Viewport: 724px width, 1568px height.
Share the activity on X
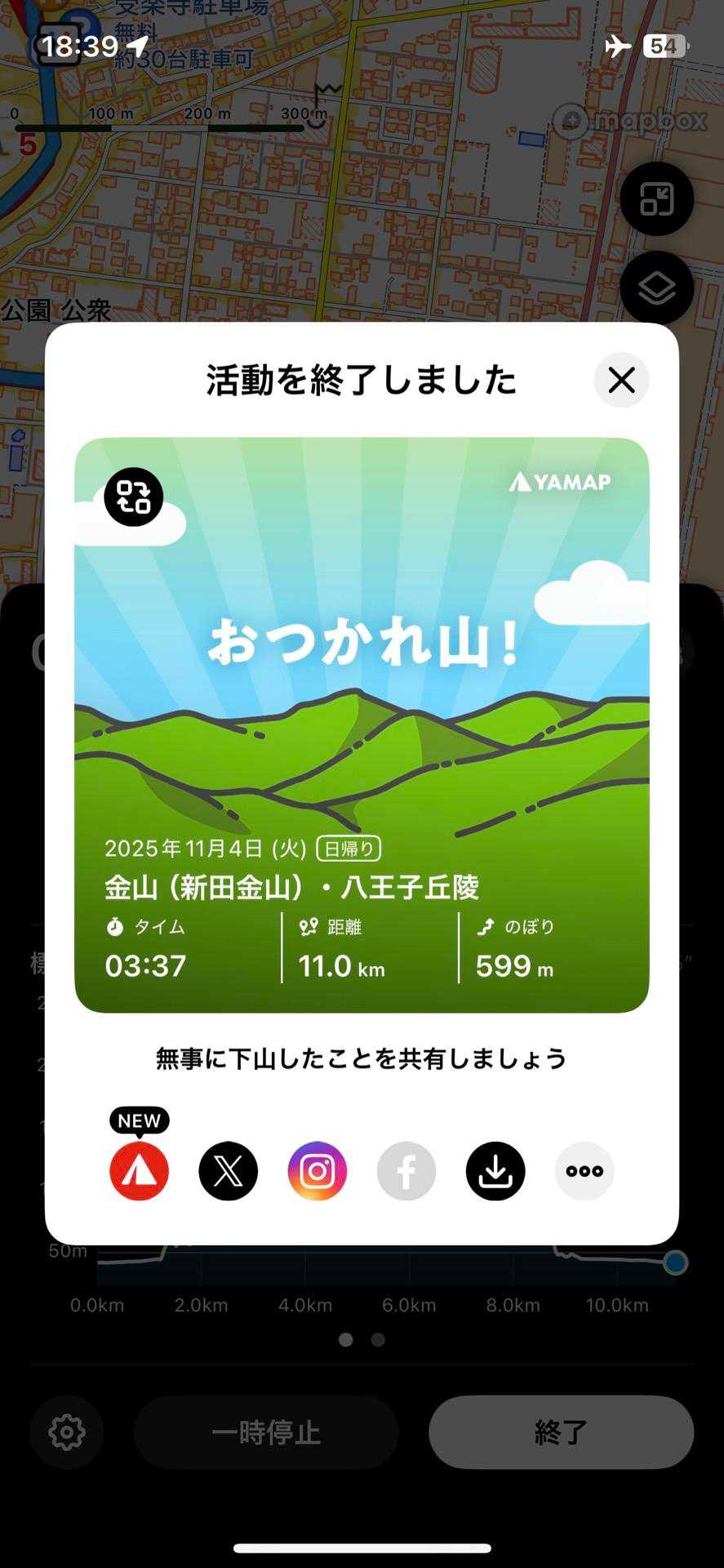pos(229,1170)
